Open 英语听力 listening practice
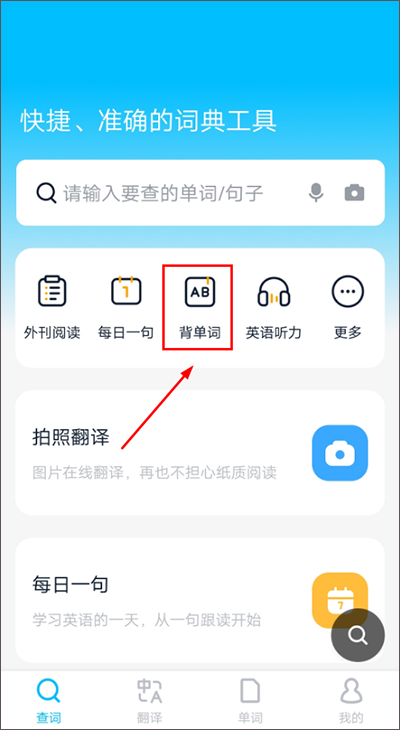The height and width of the screenshot is (730, 400). [274, 307]
